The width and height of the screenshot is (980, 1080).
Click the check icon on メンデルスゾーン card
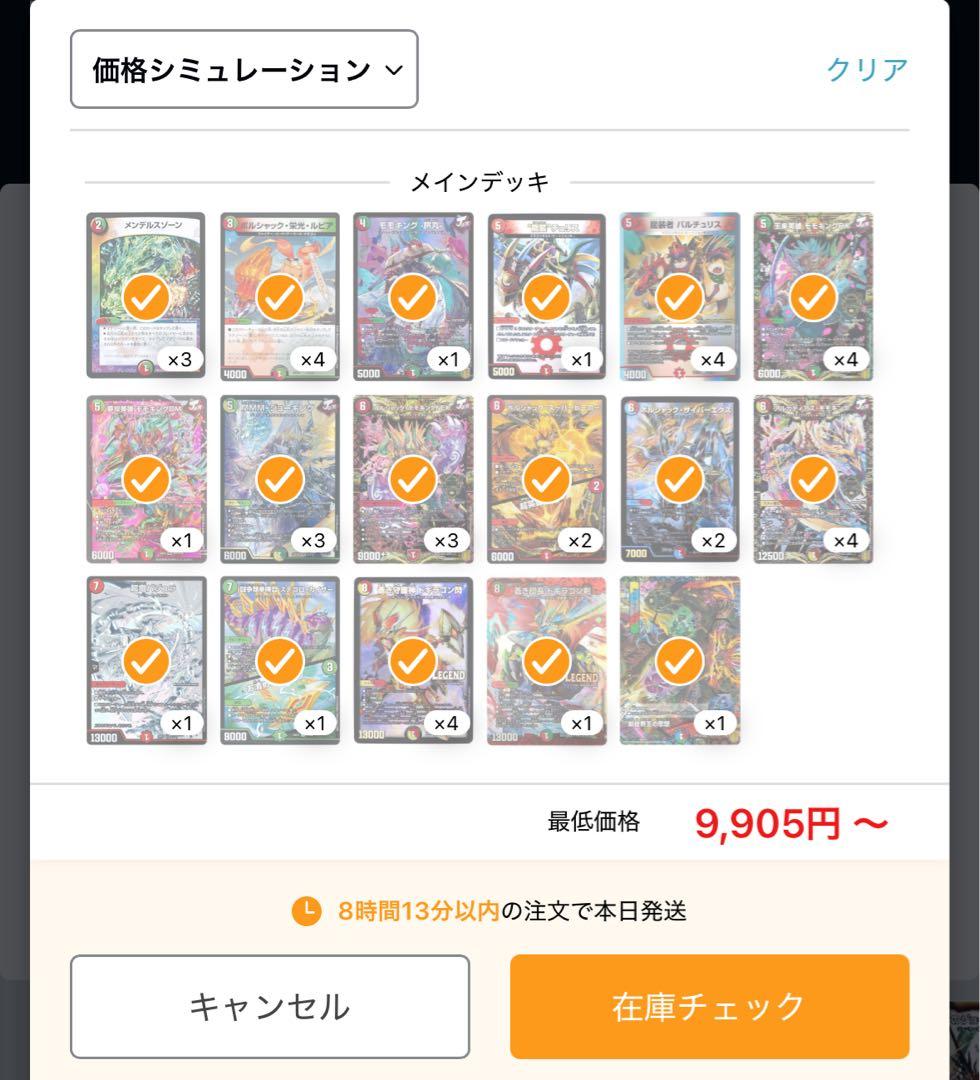click(146, 295)
